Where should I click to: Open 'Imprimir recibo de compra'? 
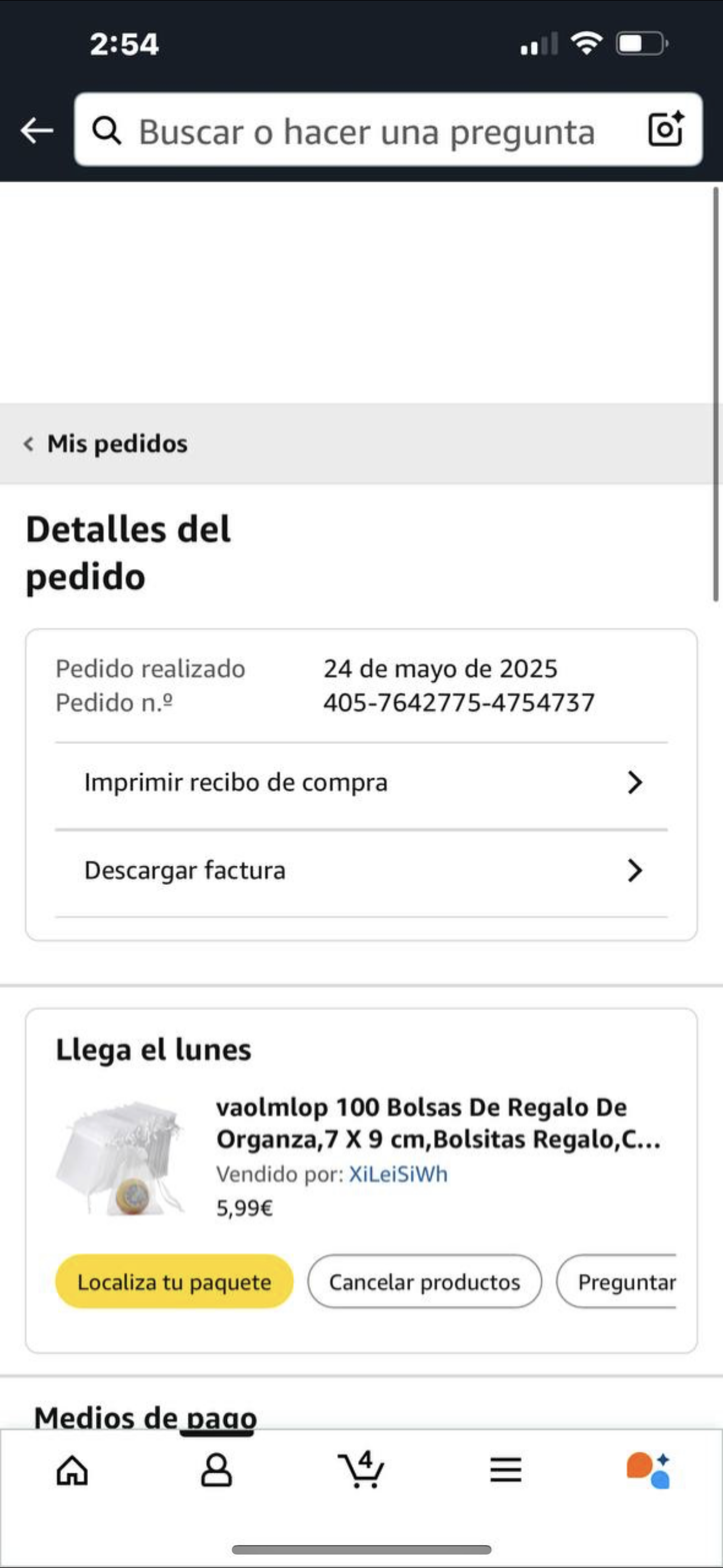click(x=361, y=783)
